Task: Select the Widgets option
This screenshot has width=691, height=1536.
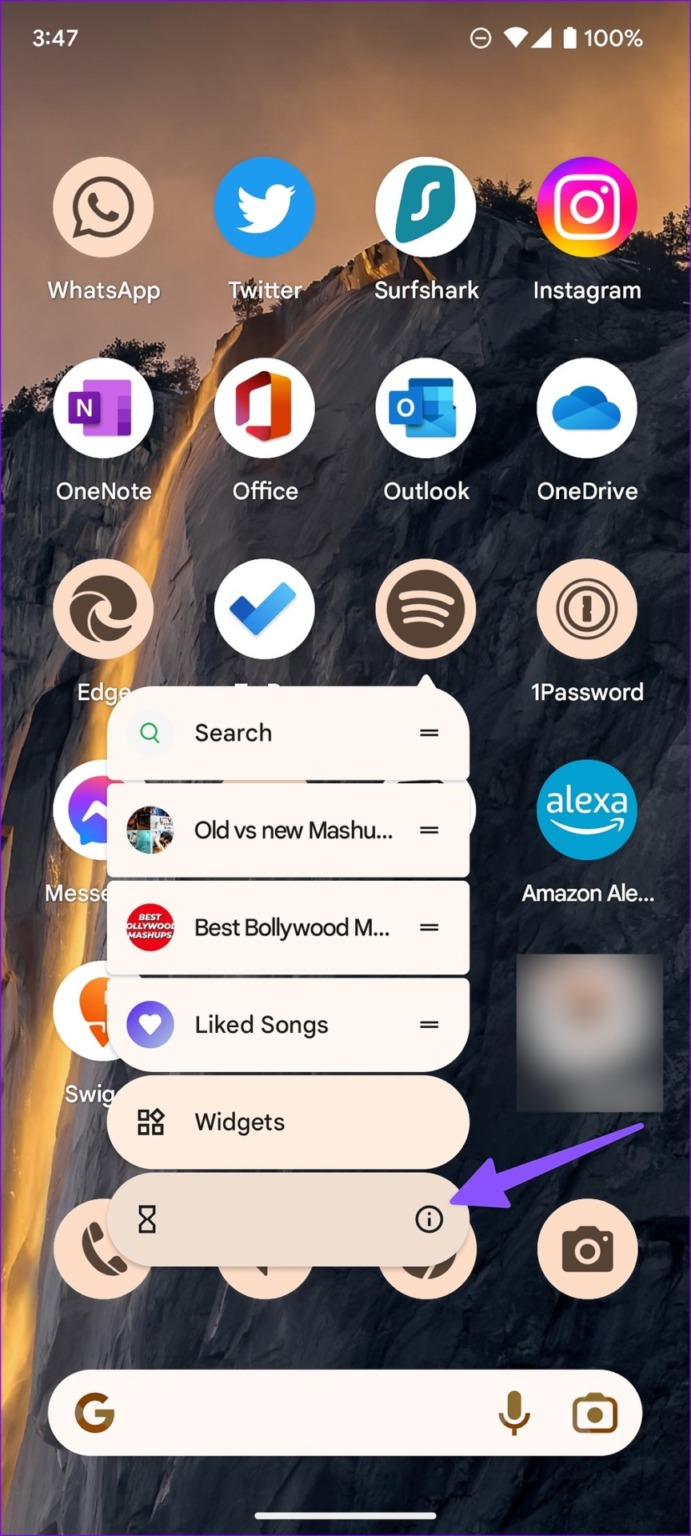Action: pos(288,1122)
